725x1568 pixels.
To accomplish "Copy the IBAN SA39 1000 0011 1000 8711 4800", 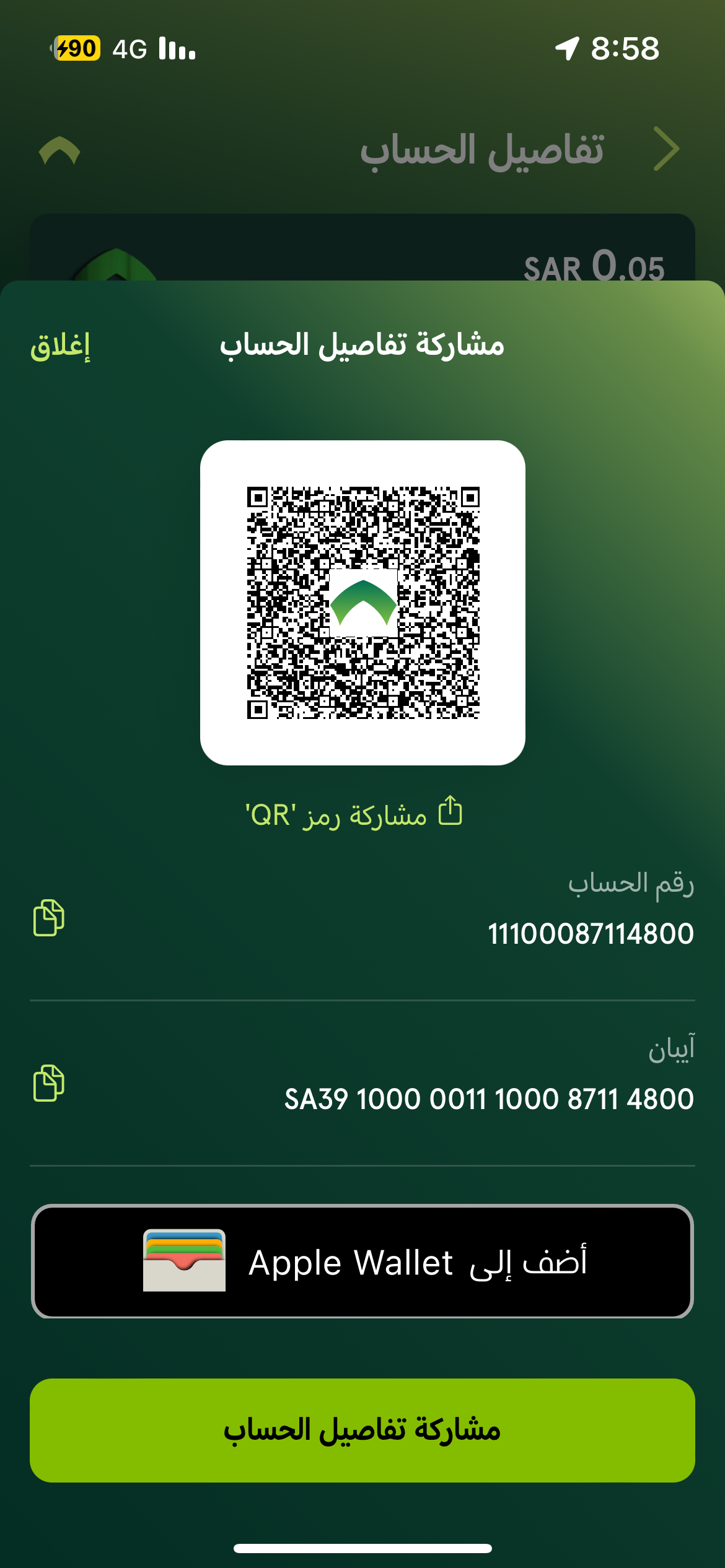I will coord(48,1083).
